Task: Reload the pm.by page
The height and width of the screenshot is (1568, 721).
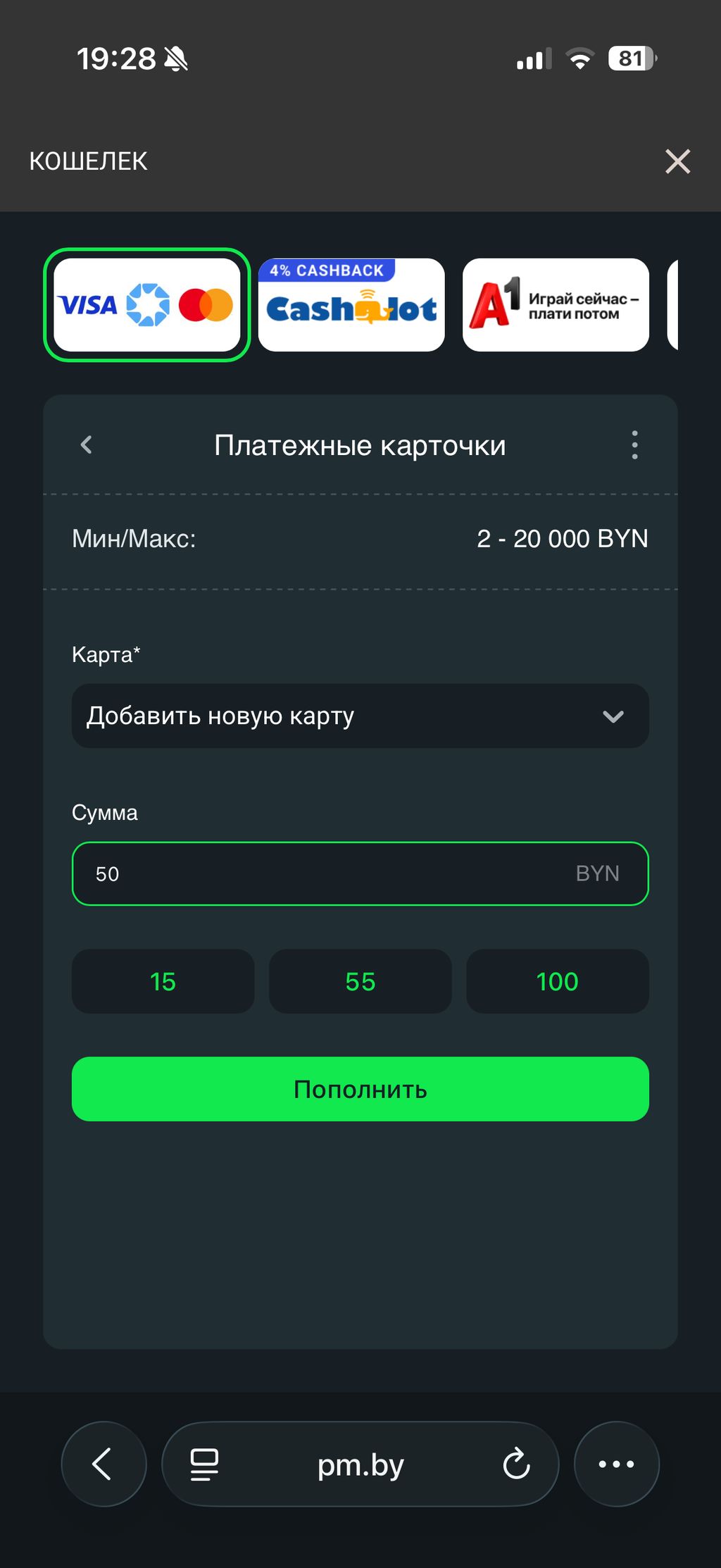Action: tap(518, 1464)
